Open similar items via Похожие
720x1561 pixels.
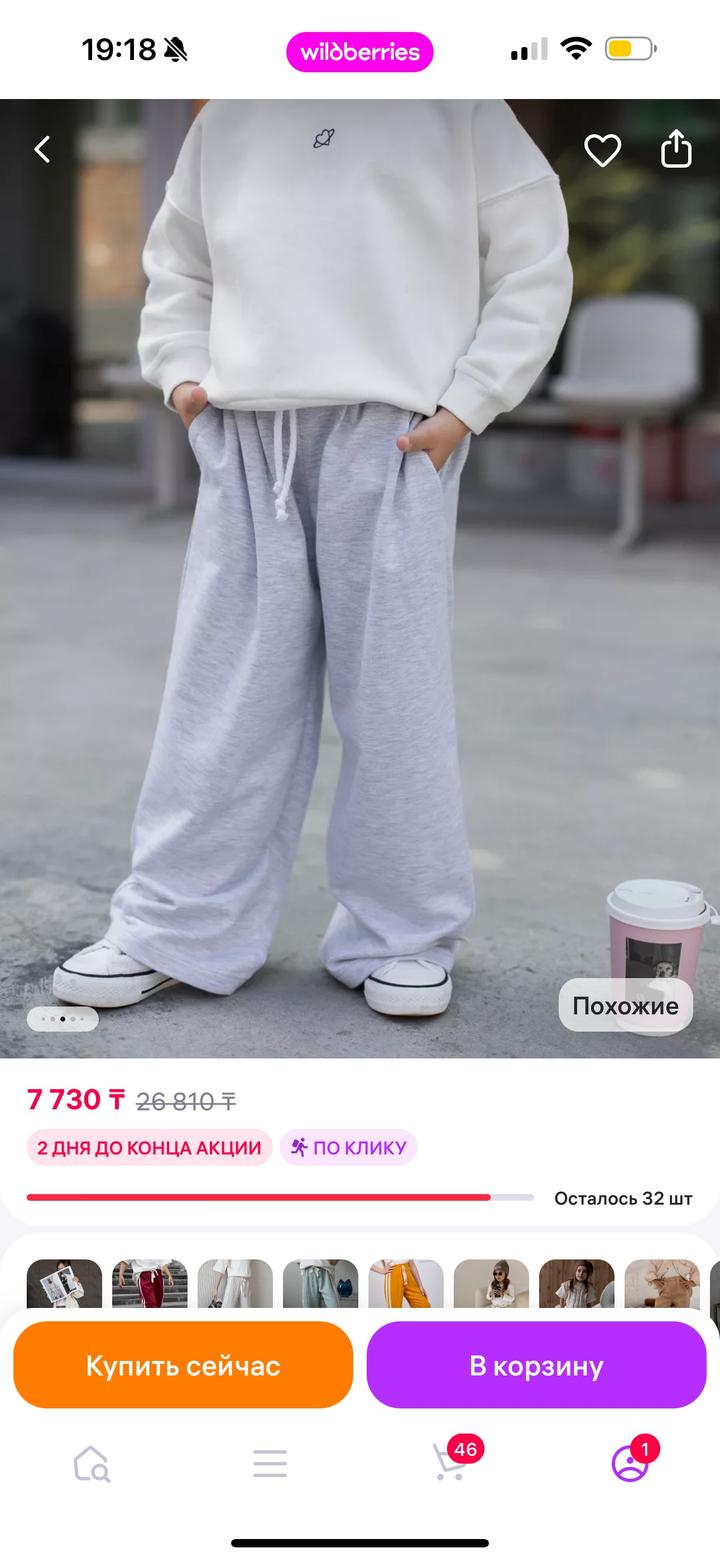[625, 1005]
